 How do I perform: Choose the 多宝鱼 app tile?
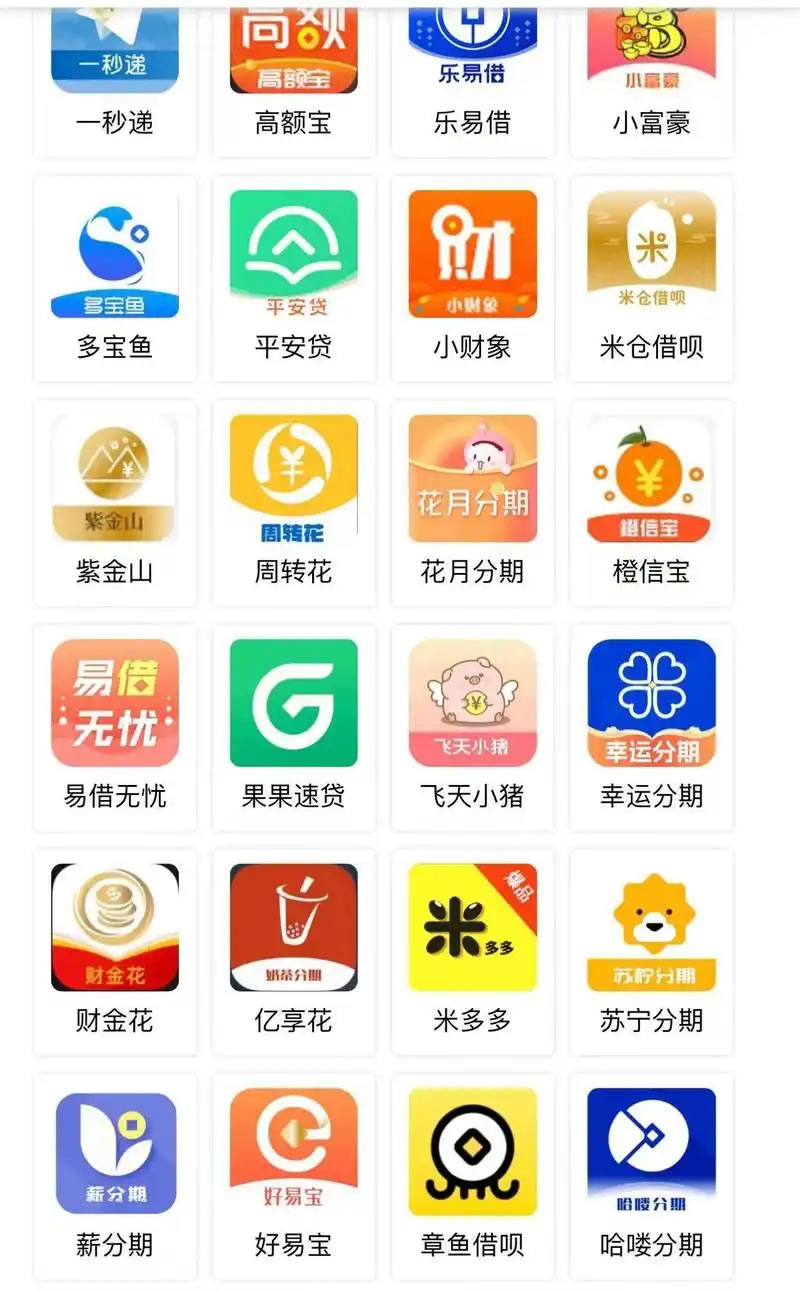tap(115, 255)
